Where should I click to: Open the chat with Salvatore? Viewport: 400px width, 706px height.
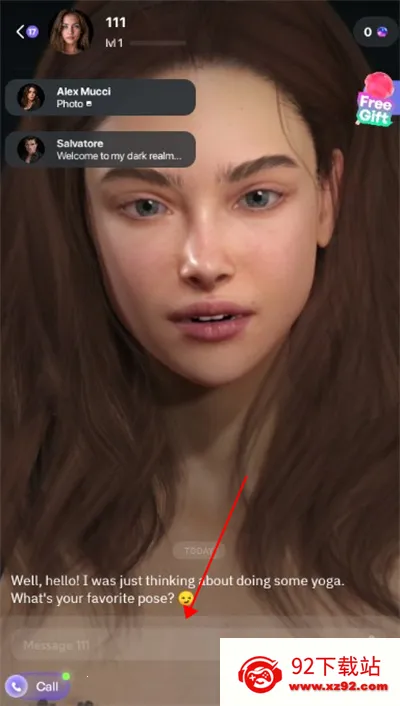[100, 149]
